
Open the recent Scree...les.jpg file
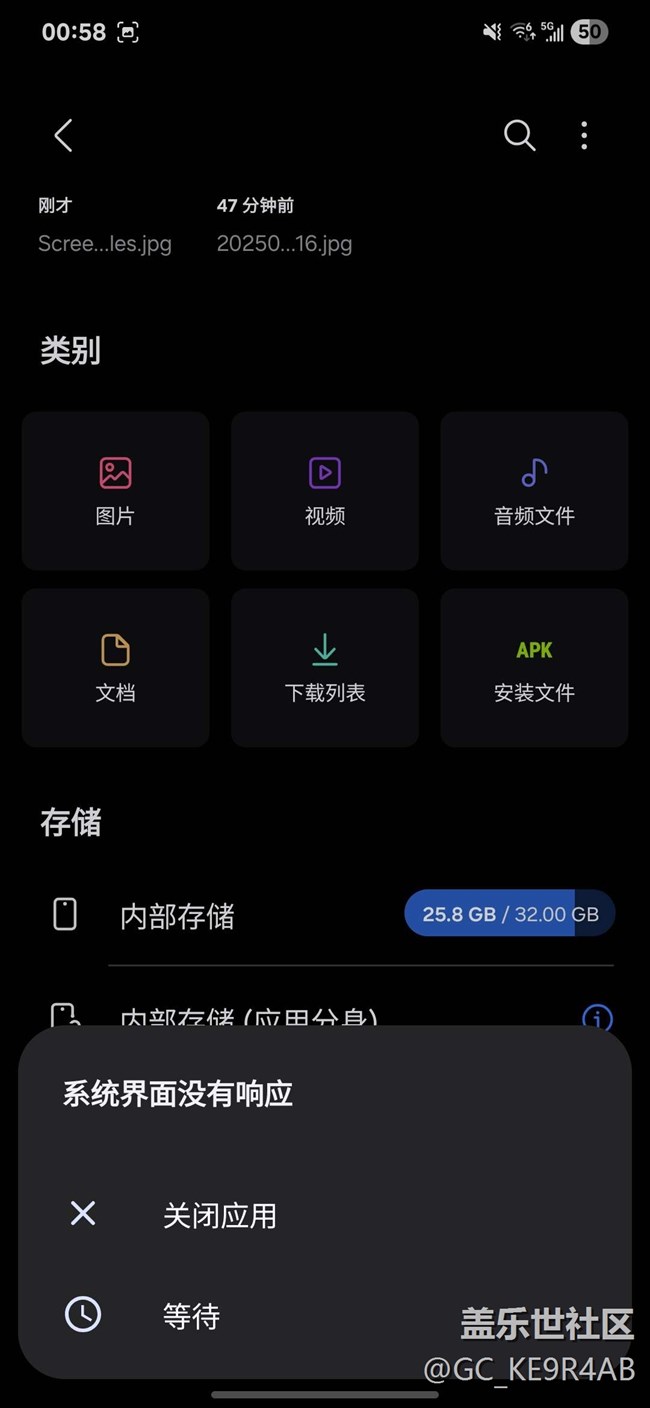point(104,243)
